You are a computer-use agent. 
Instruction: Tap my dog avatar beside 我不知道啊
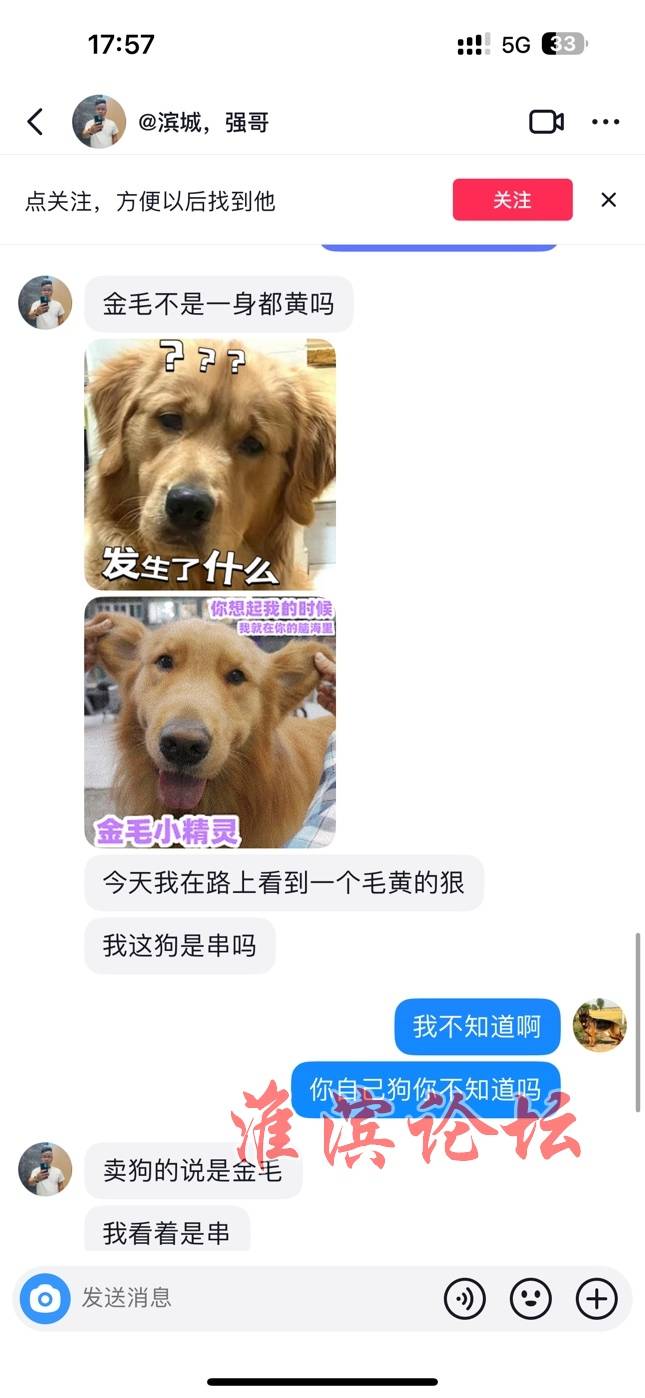click(599, 1026)
